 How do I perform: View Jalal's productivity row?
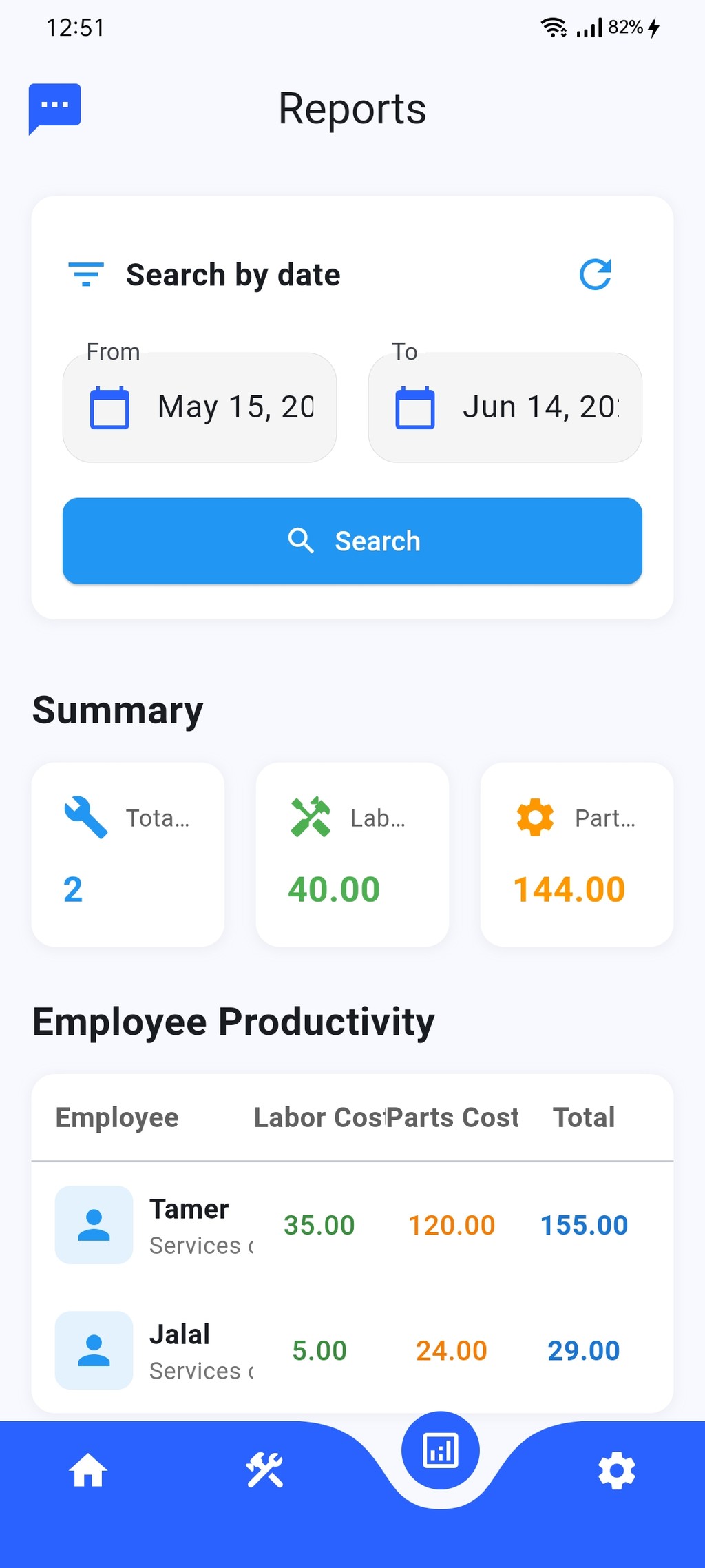click(x=352, y=1350)
